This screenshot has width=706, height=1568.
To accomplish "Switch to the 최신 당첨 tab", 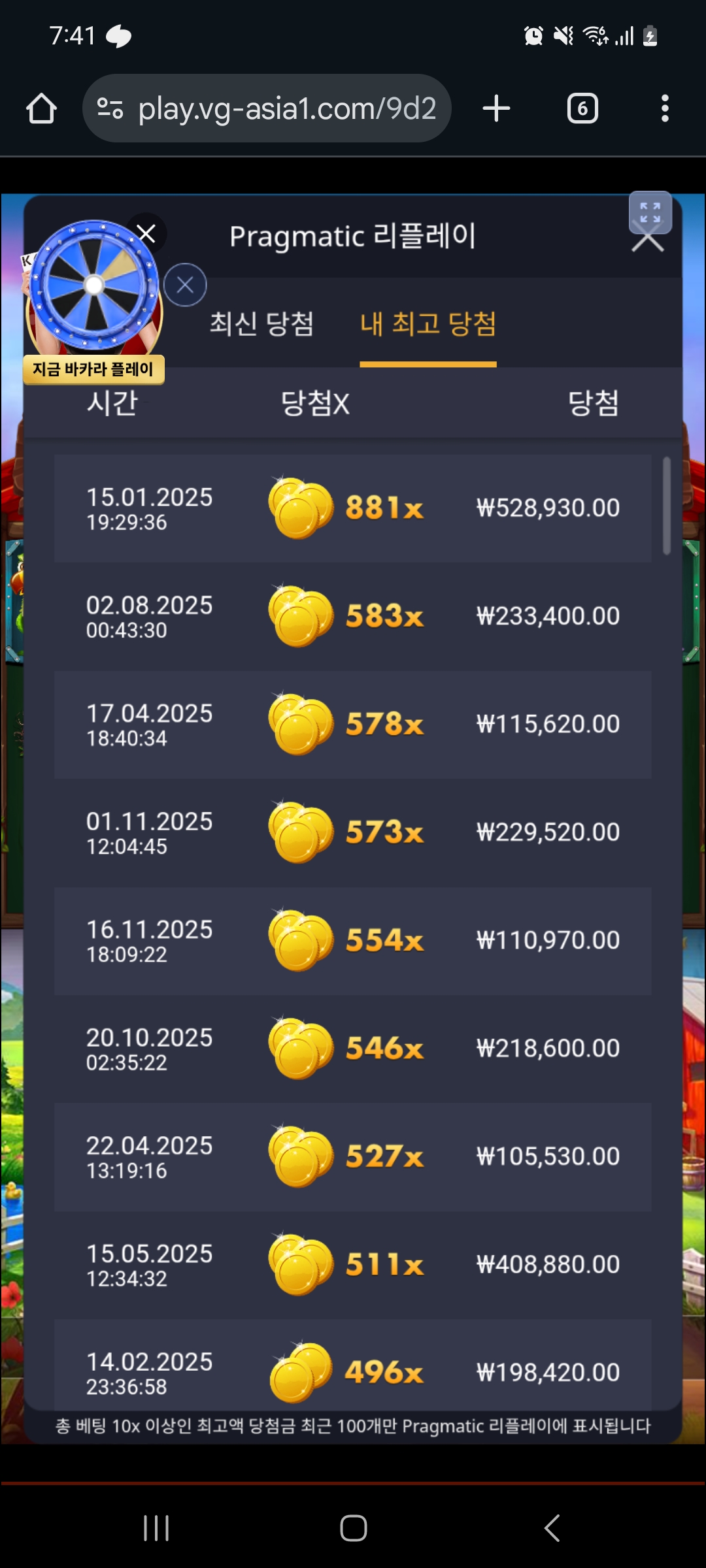I will point(261,324).
